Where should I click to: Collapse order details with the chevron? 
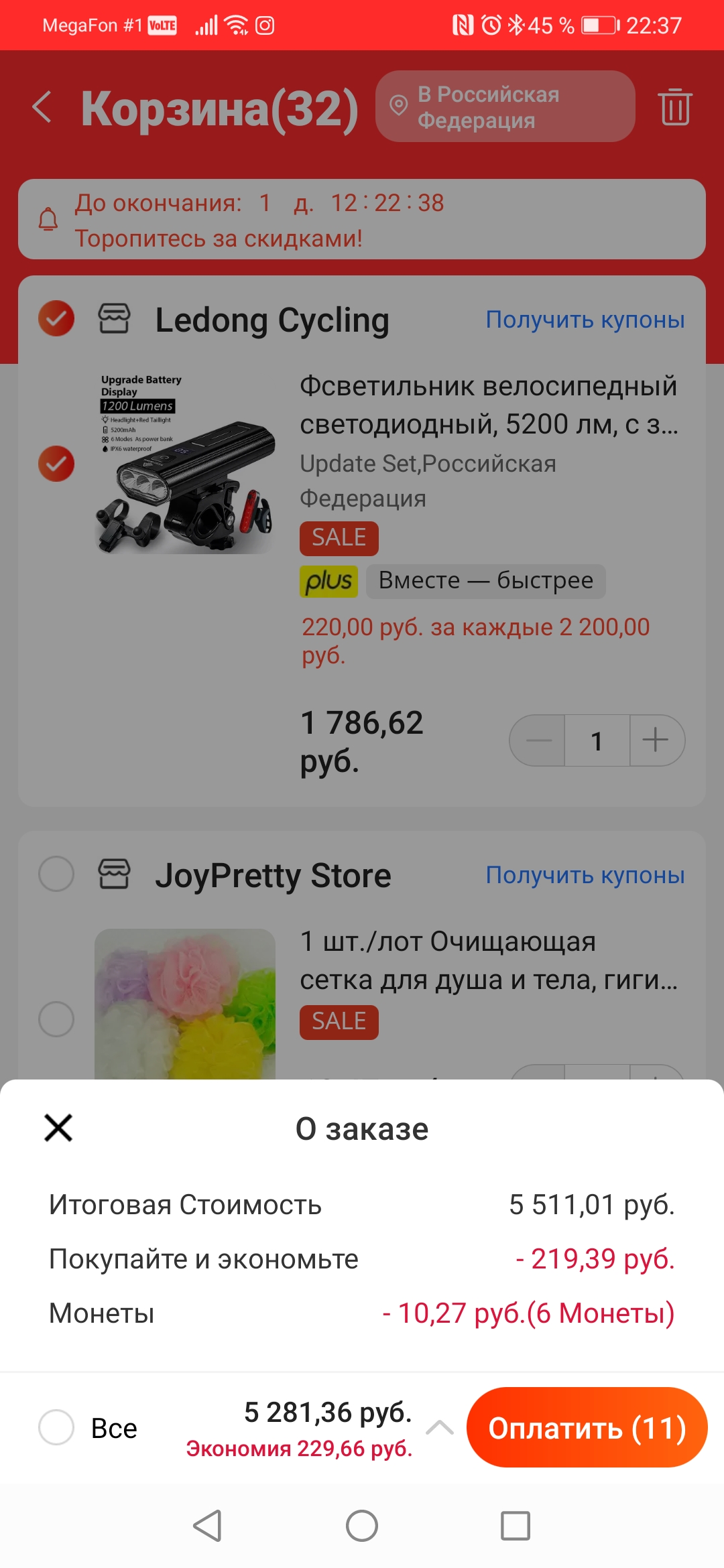tap(440, 1427)
